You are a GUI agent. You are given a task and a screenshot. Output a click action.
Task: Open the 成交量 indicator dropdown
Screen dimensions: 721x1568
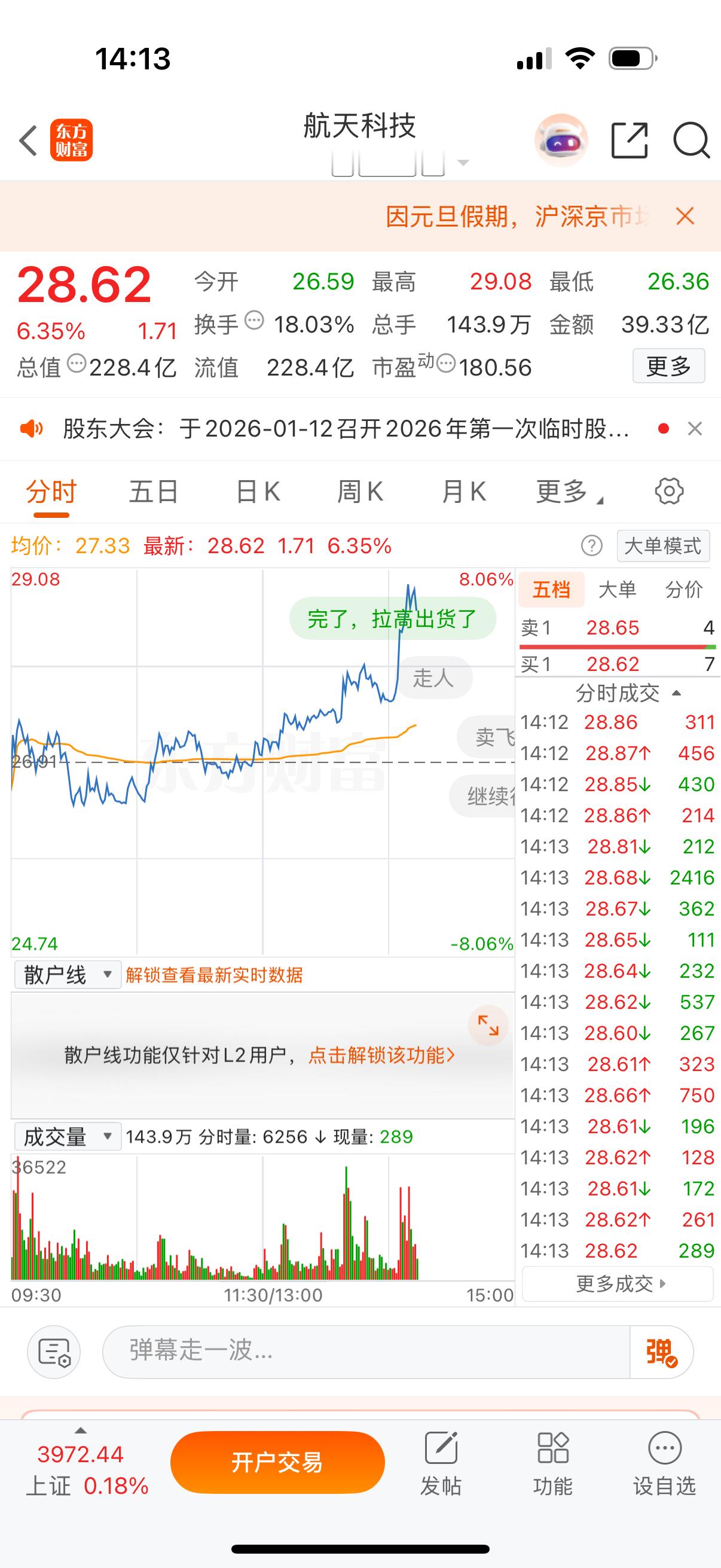click(x=67, y=1136)
